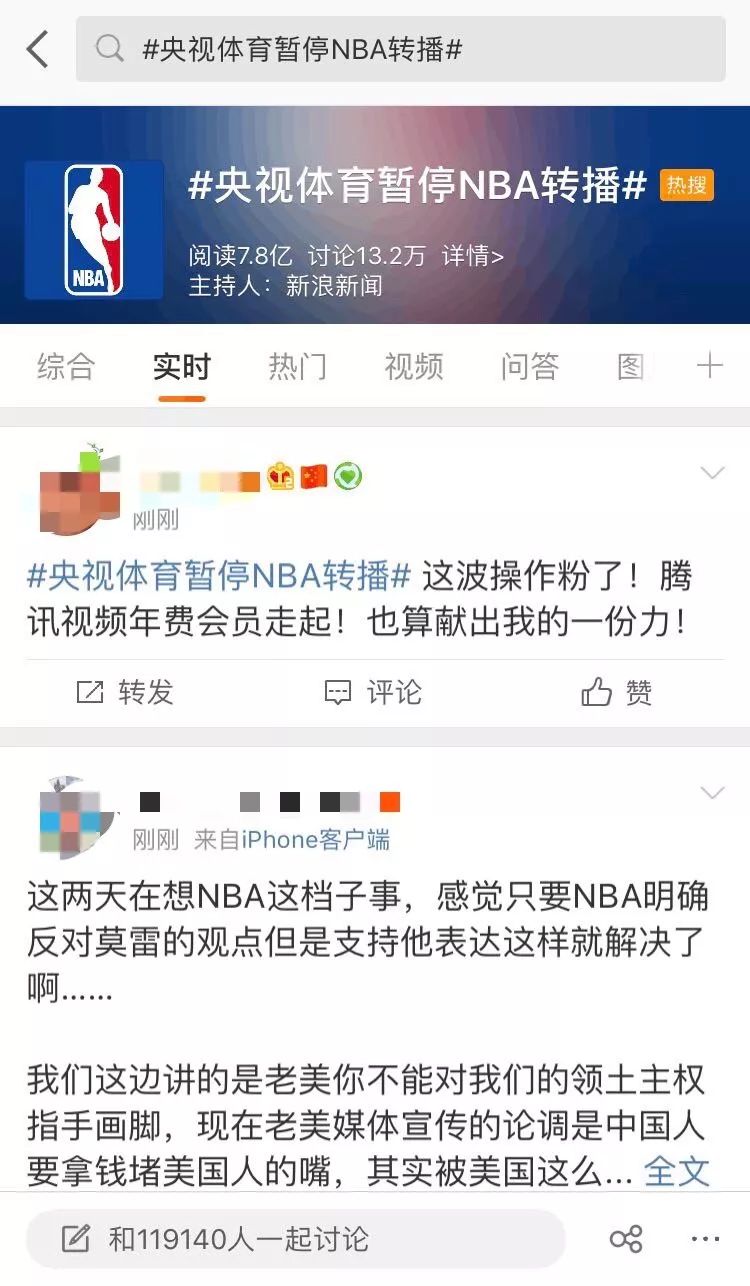Switch to the 问答 tab
The height and width of the screenshot is (1286, 750).
pyautogui.click(x=529, y=367)
